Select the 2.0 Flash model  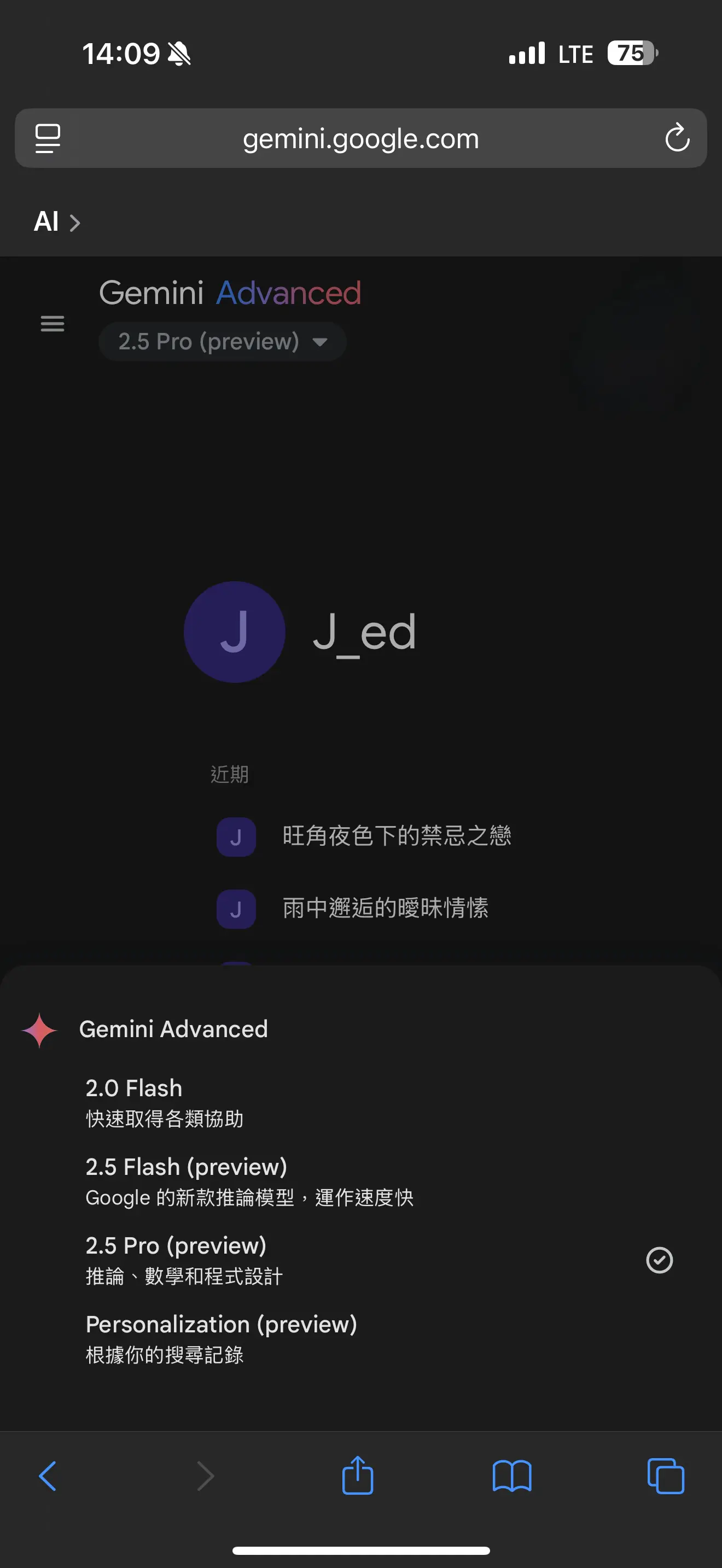361,1103
